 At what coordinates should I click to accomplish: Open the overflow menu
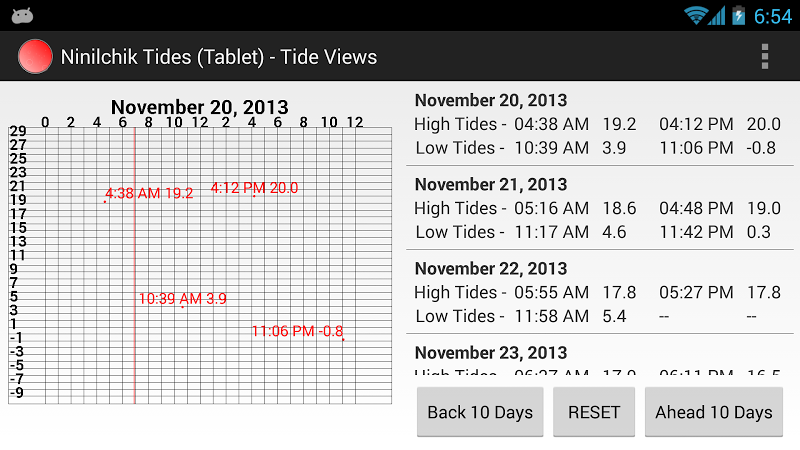click(765, 57)
